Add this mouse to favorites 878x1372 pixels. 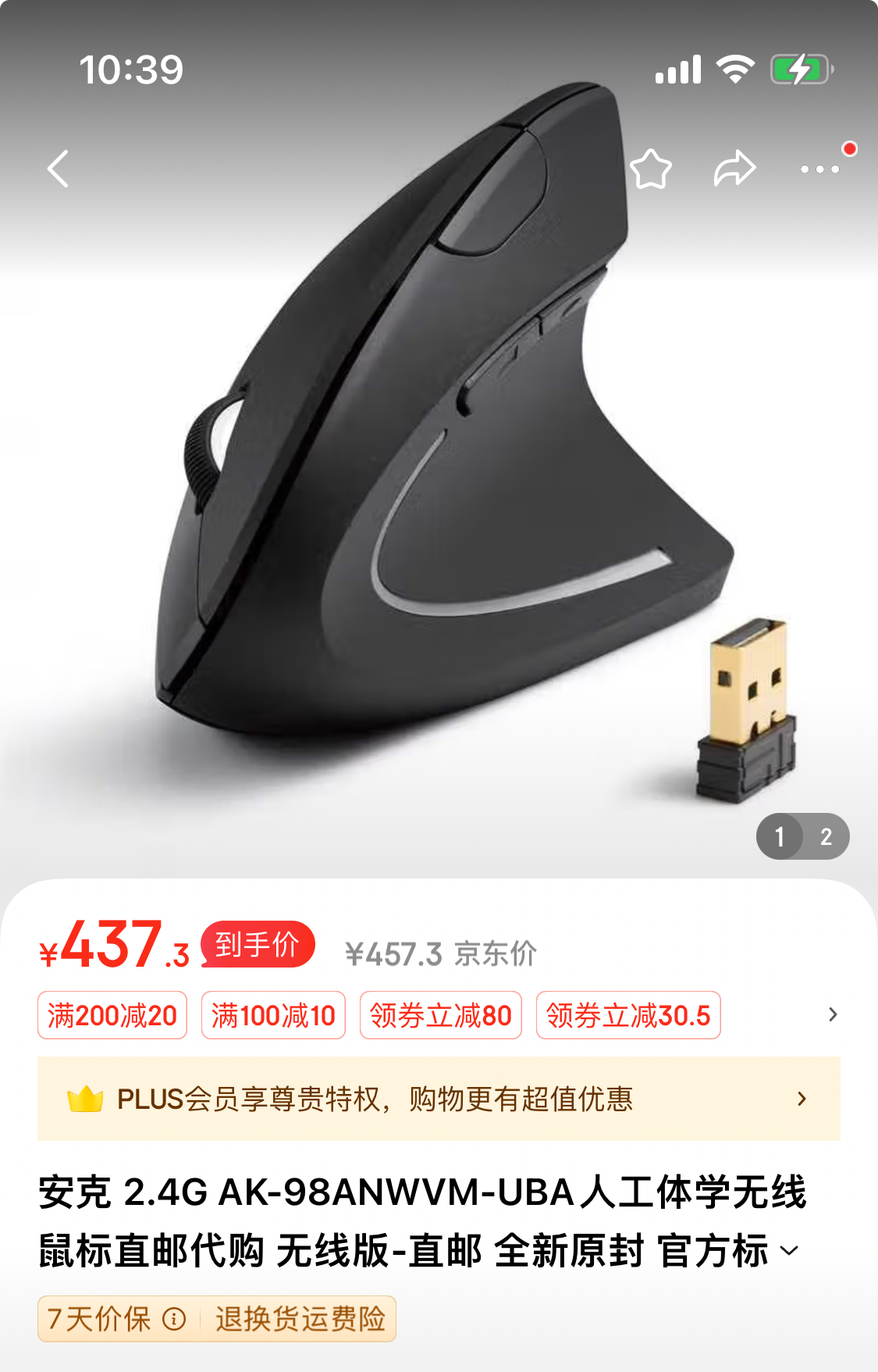pyautogui.click(x=650, y=169)
